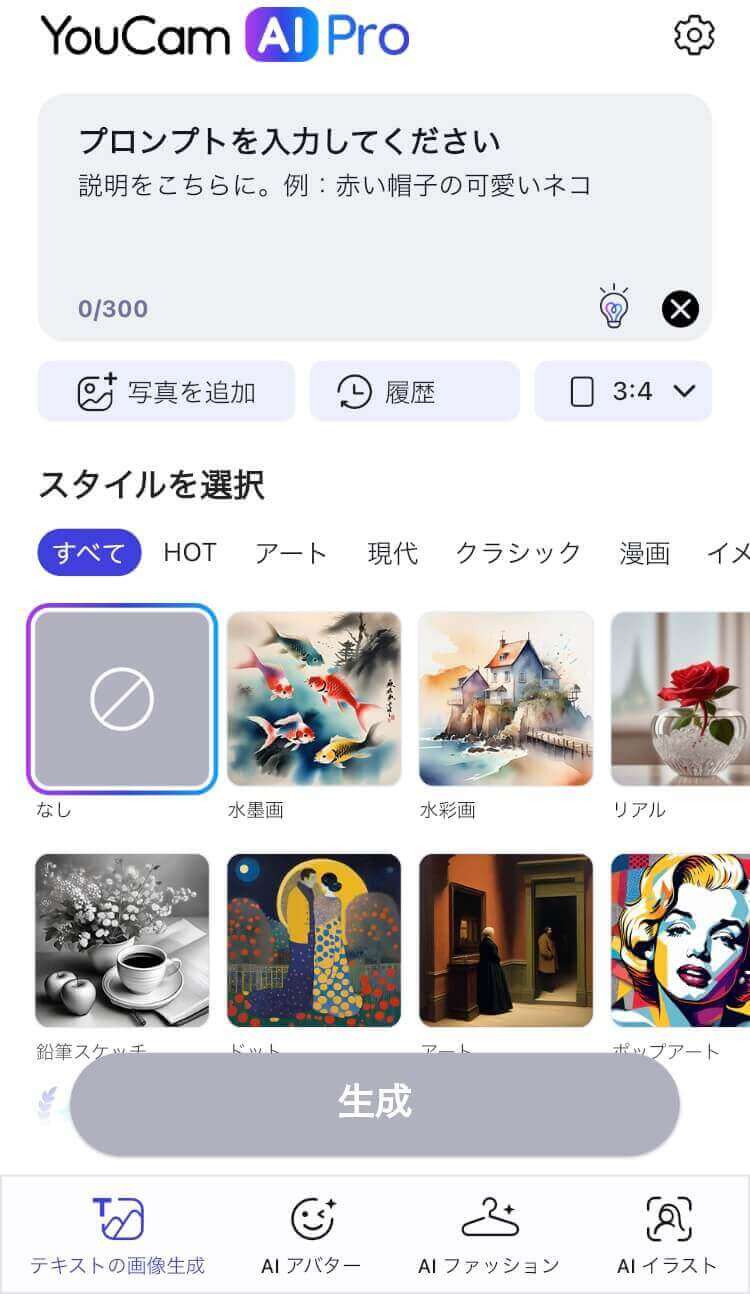Click the prompt input field

pyautogui.click(x=375, y=180)
